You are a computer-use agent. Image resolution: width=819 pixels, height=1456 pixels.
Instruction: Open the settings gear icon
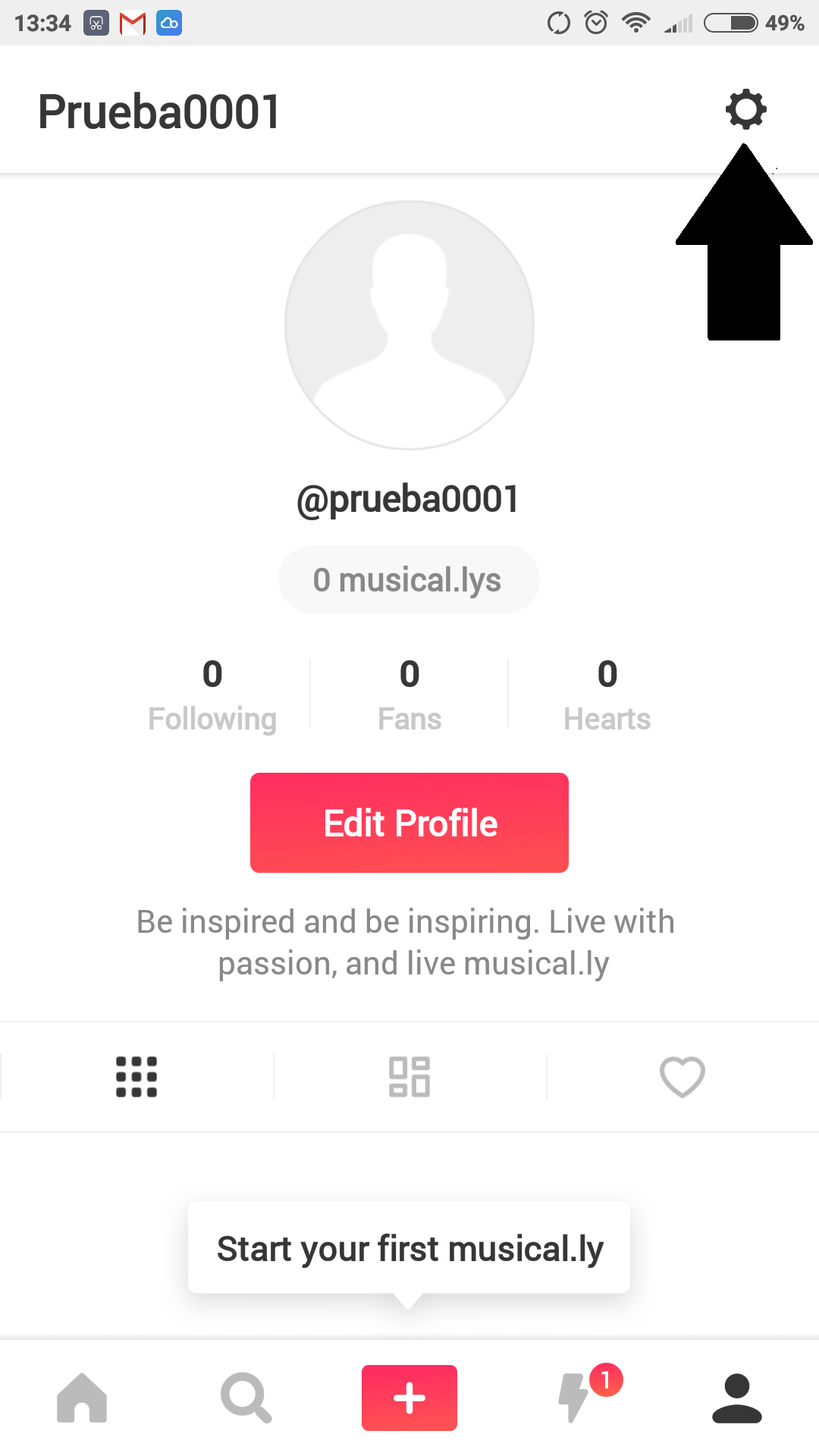click(746, 110)
